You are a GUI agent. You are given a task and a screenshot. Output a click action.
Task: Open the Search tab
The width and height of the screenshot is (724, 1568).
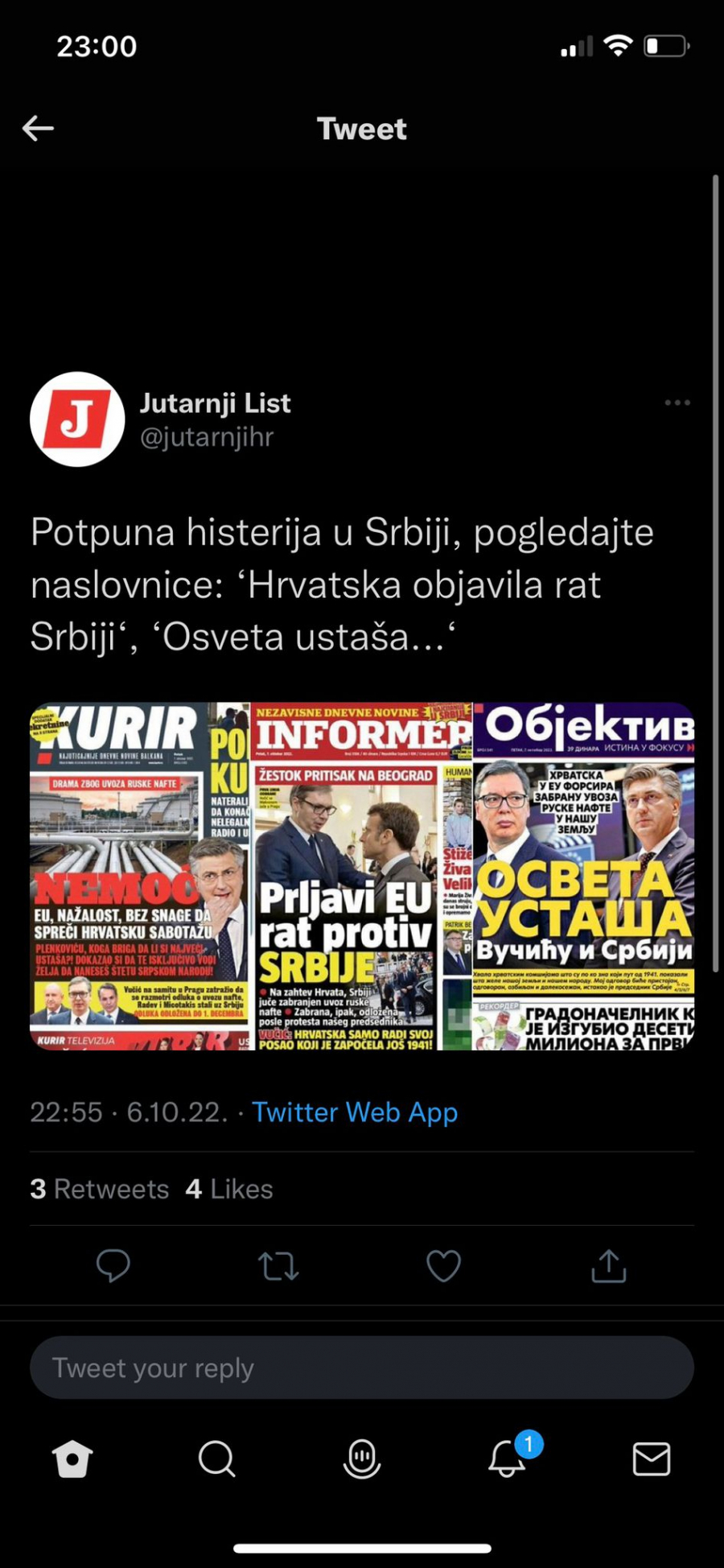point(217,1459)
